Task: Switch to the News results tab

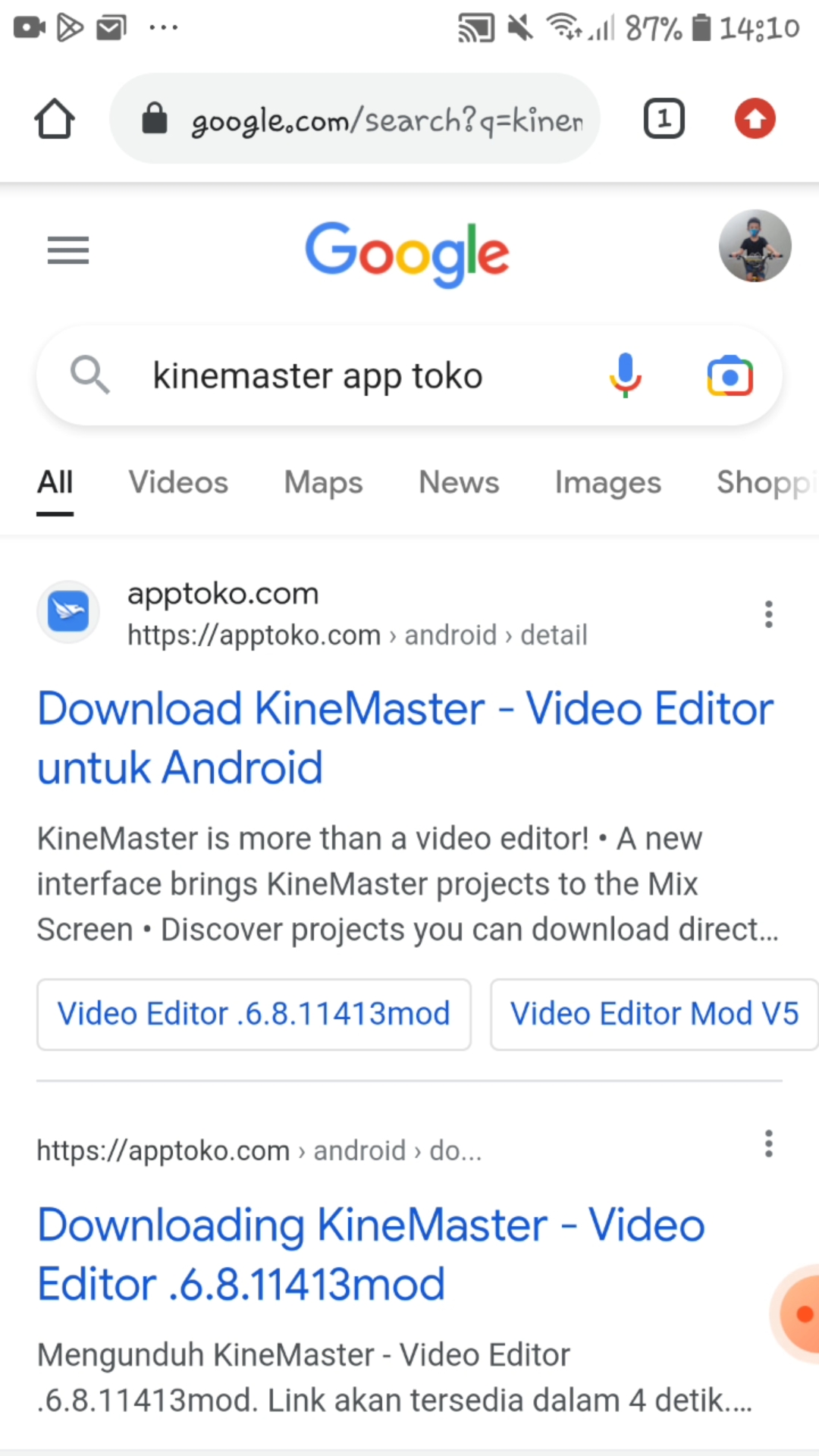Action: [459, 482]
